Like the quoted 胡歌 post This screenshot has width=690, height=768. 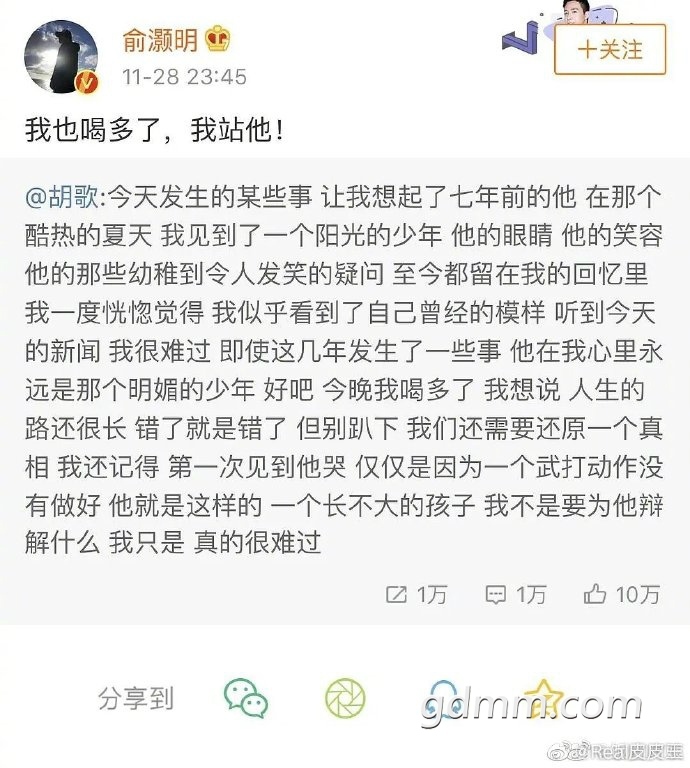pyautogui.click(x=621, y=594)
